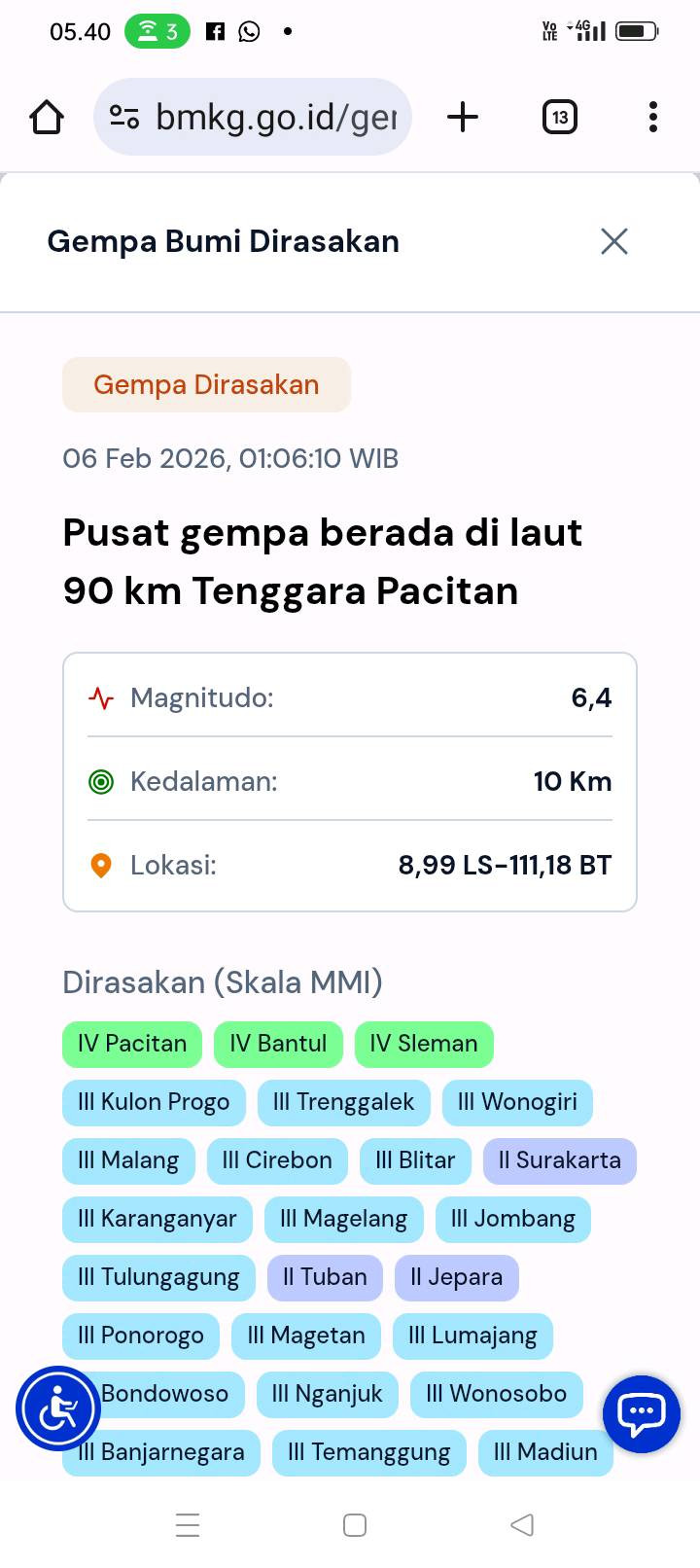The image size is (700, 1568).
Task: Close the Gempa Bumi Dirasakan dialog
Action: (x=613, y=241)
